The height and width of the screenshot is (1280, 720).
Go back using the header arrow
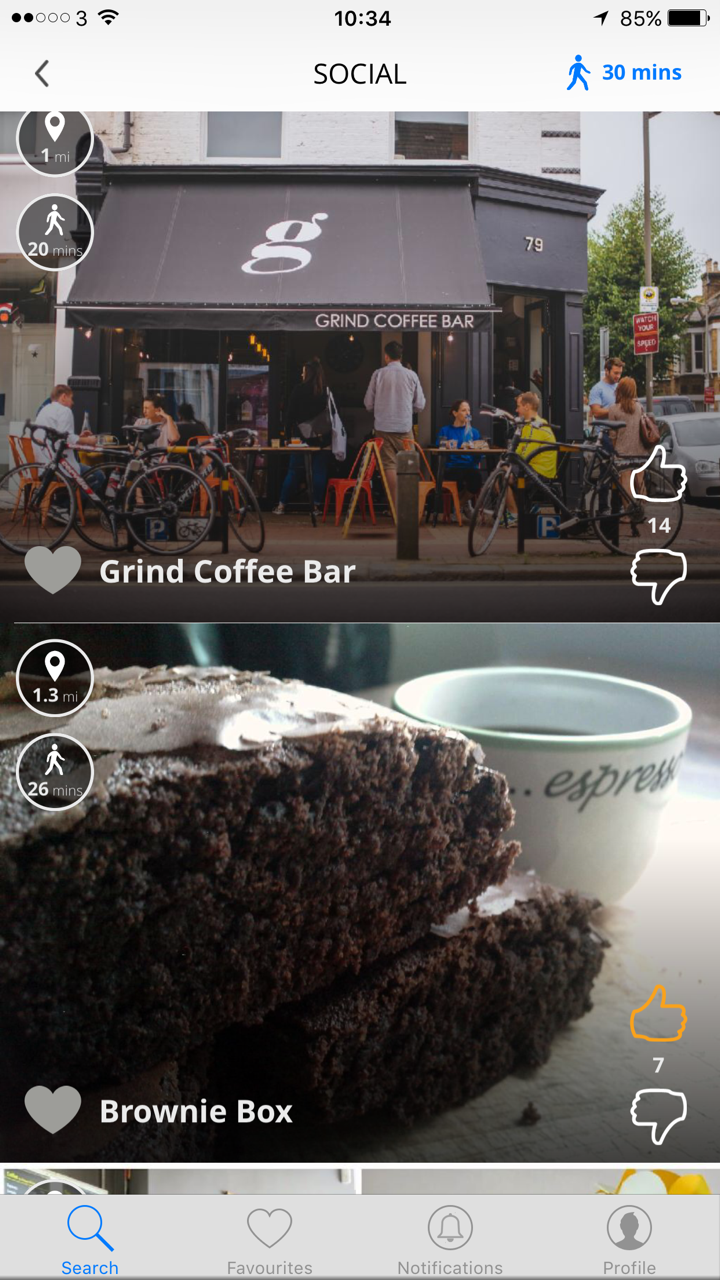pos(41,73)
